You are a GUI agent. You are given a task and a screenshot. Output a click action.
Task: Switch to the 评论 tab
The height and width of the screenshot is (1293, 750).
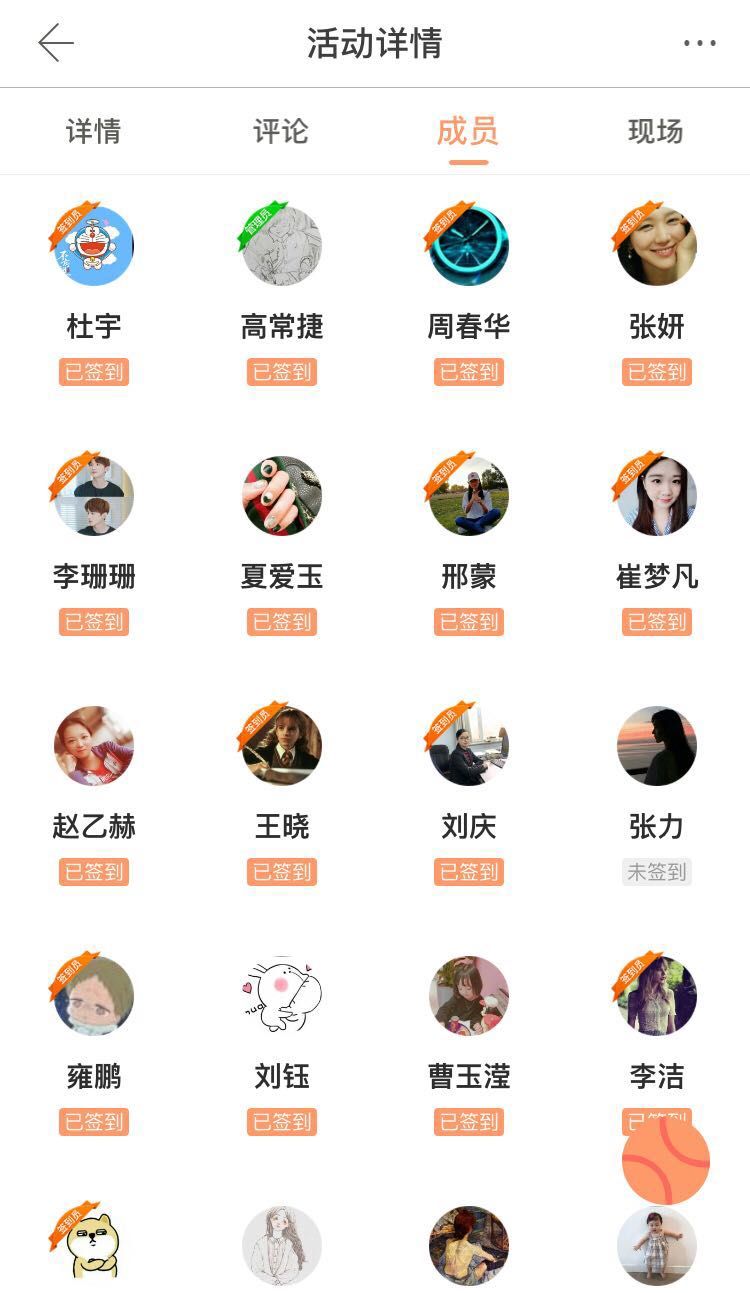pos(281,131)
